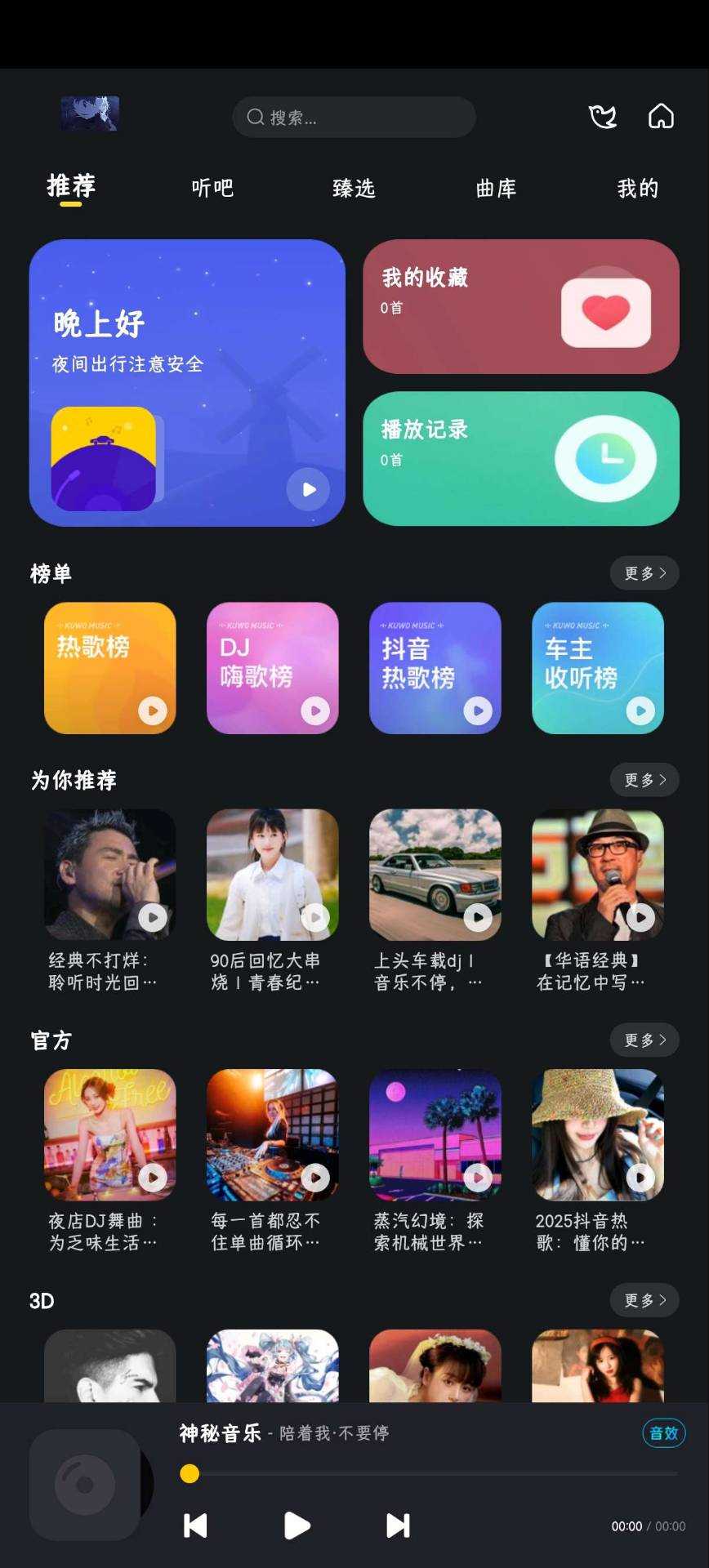Image resolution: width=709 pixels, height=1568 pixels.
Task: Open 播放记录 play history card
Action: [520, 458]
